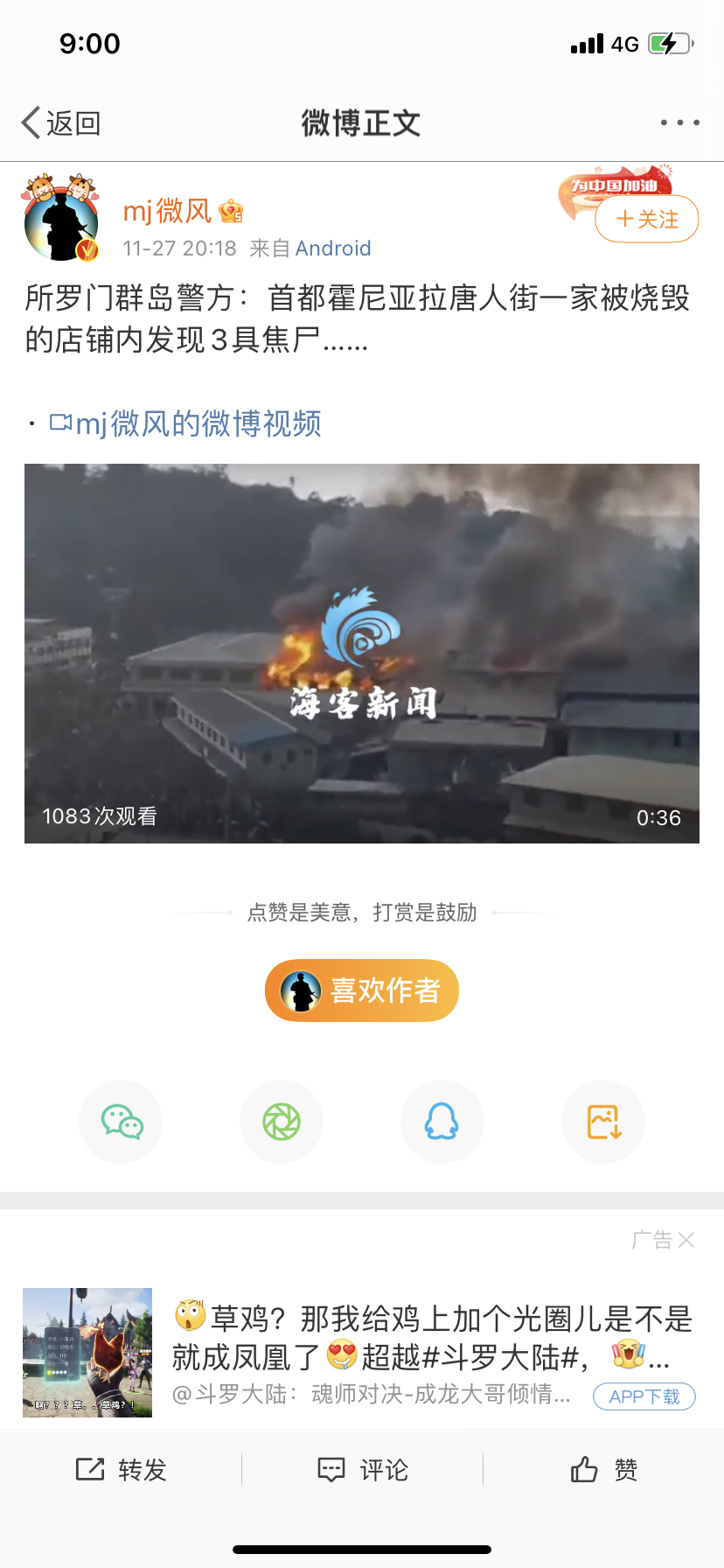Save the post as an image
Screen dimensions: 724x1568
coord(603,1122)
